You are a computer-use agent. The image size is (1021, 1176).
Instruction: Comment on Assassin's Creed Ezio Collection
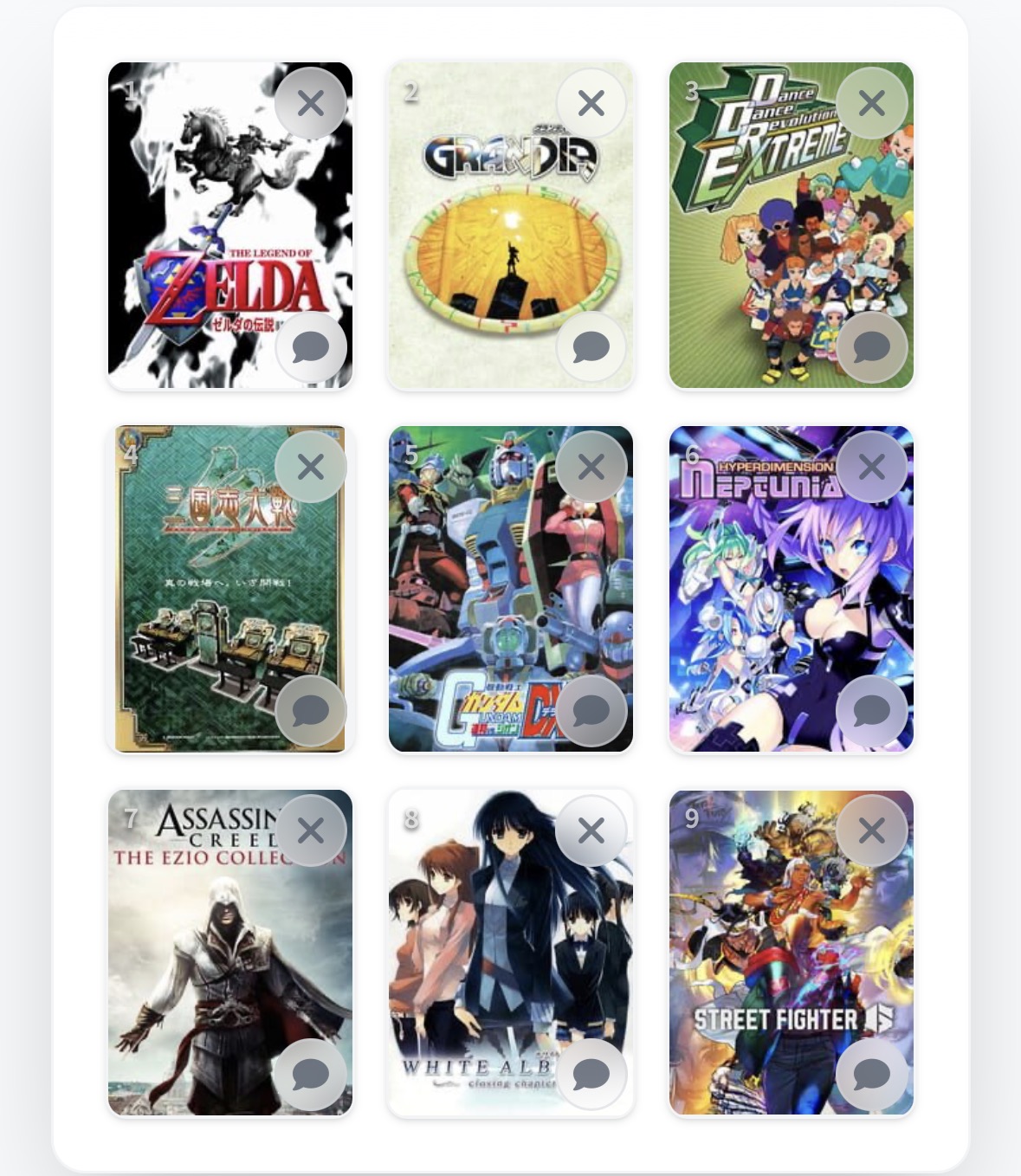click(x=310, y=1075)
